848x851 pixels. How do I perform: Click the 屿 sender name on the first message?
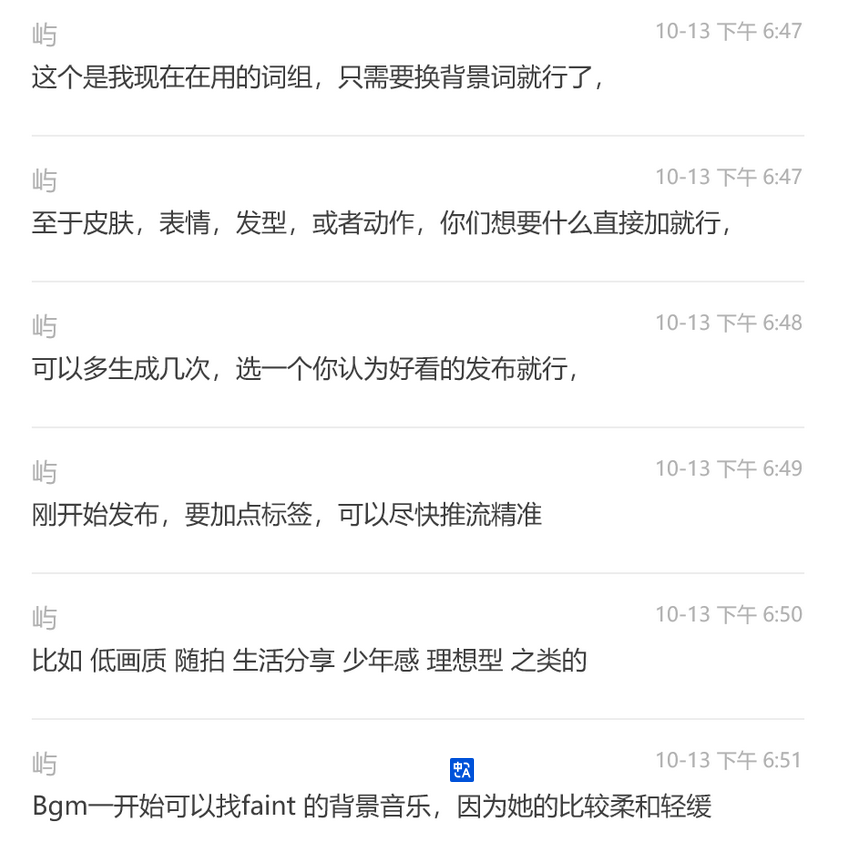(42, 31)
